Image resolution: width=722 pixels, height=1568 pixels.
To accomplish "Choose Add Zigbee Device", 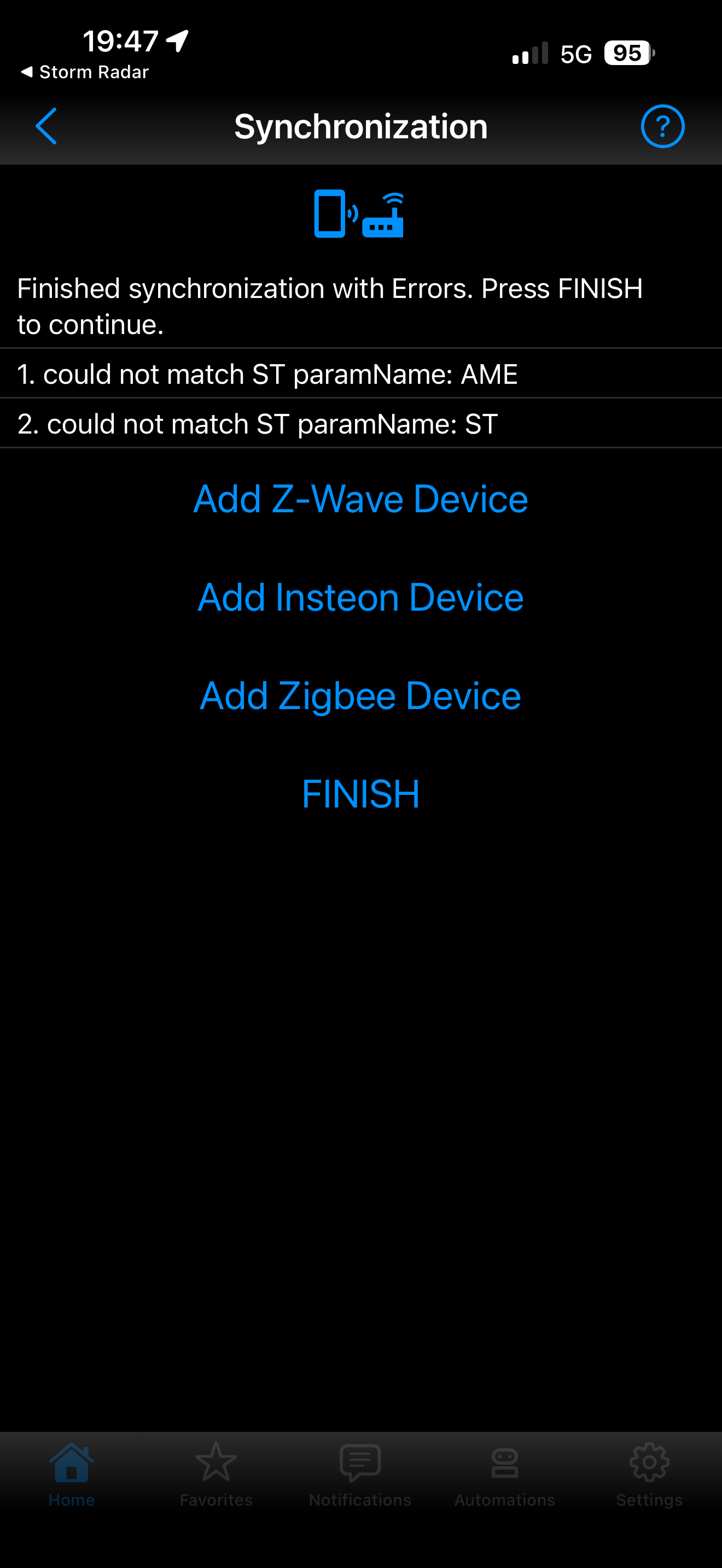I will [360, 696].
